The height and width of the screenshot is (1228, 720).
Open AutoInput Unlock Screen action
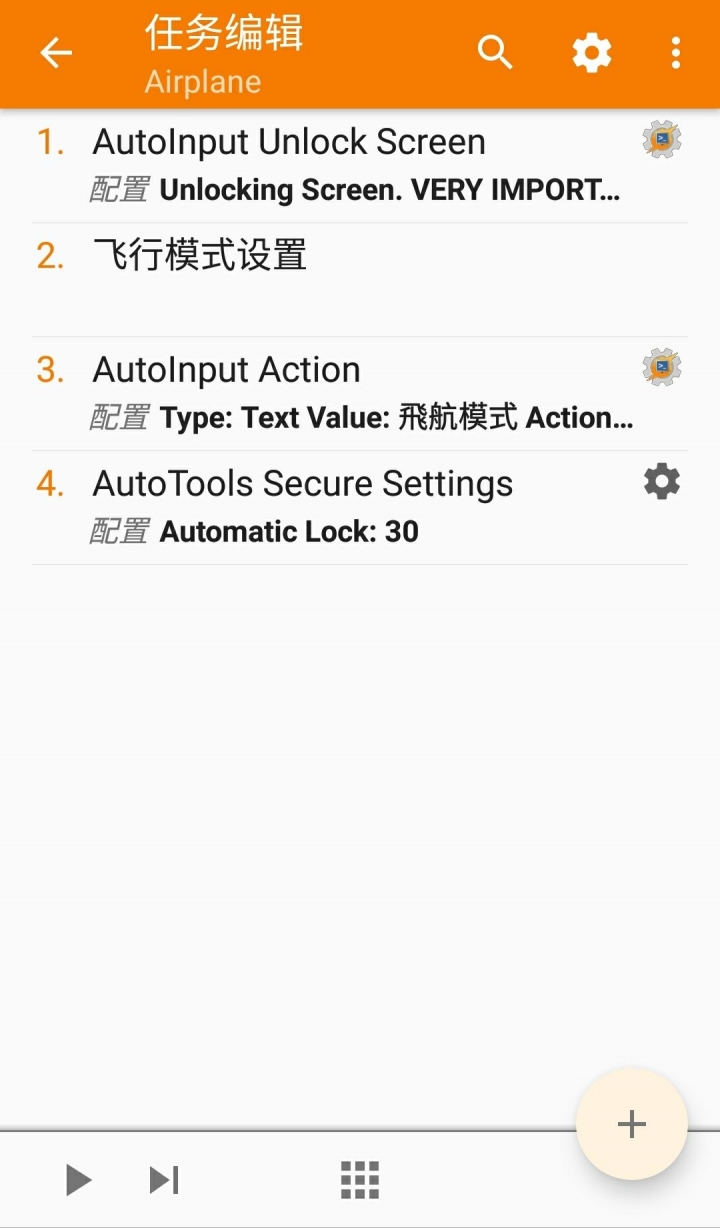(360, 166)
